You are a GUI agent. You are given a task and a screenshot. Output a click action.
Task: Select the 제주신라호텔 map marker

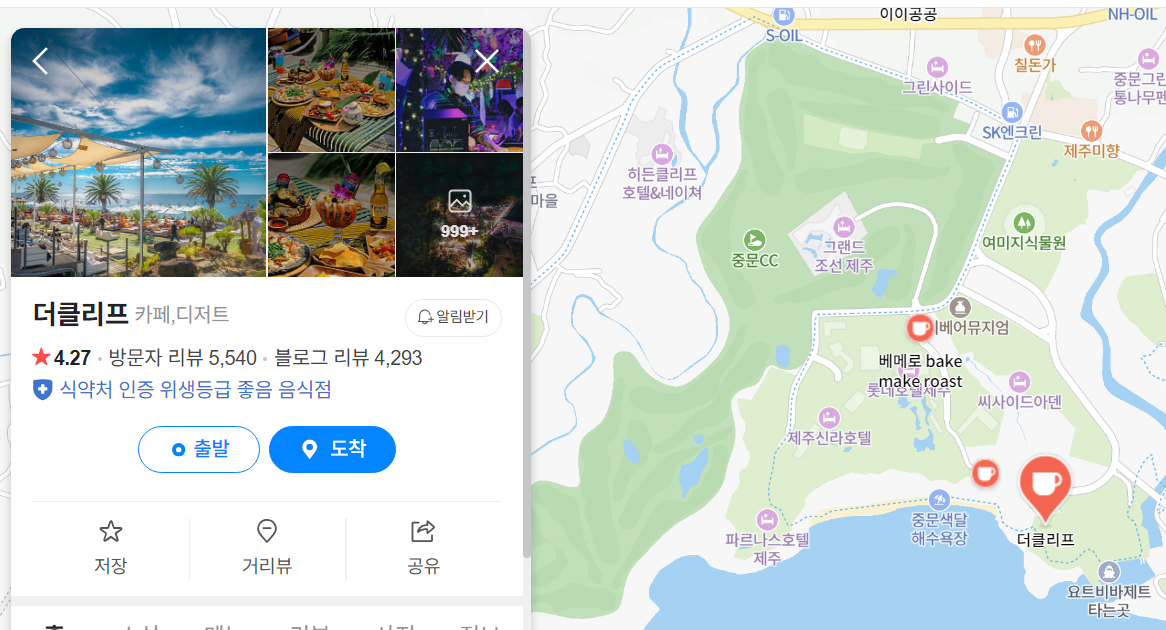tap(829, 418)
